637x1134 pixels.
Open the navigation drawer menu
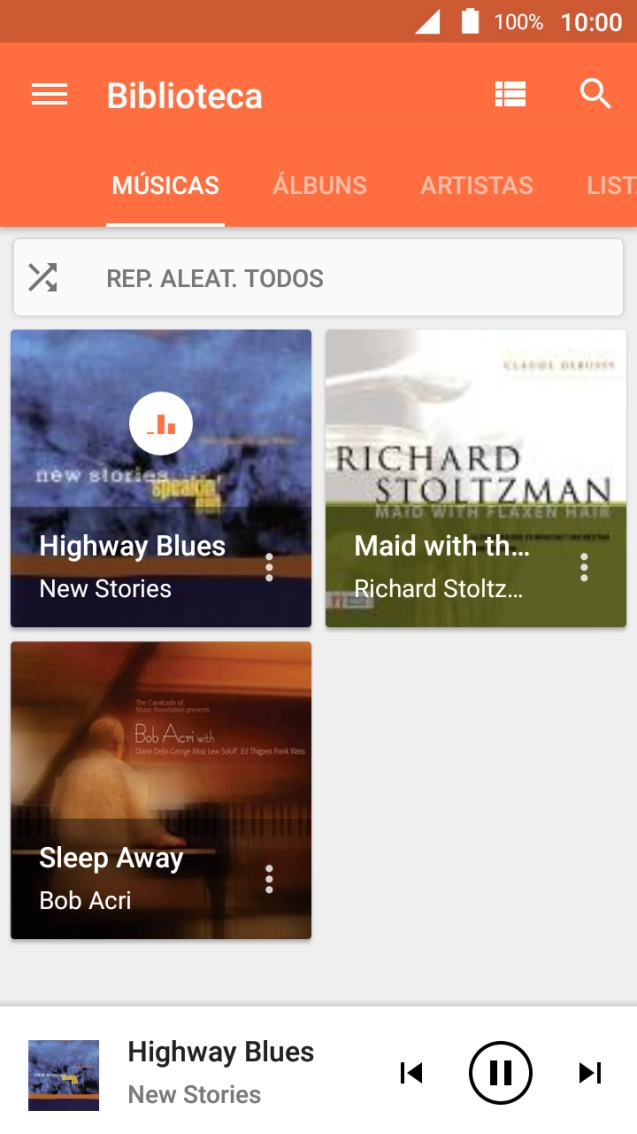click(x=49, y=95)
